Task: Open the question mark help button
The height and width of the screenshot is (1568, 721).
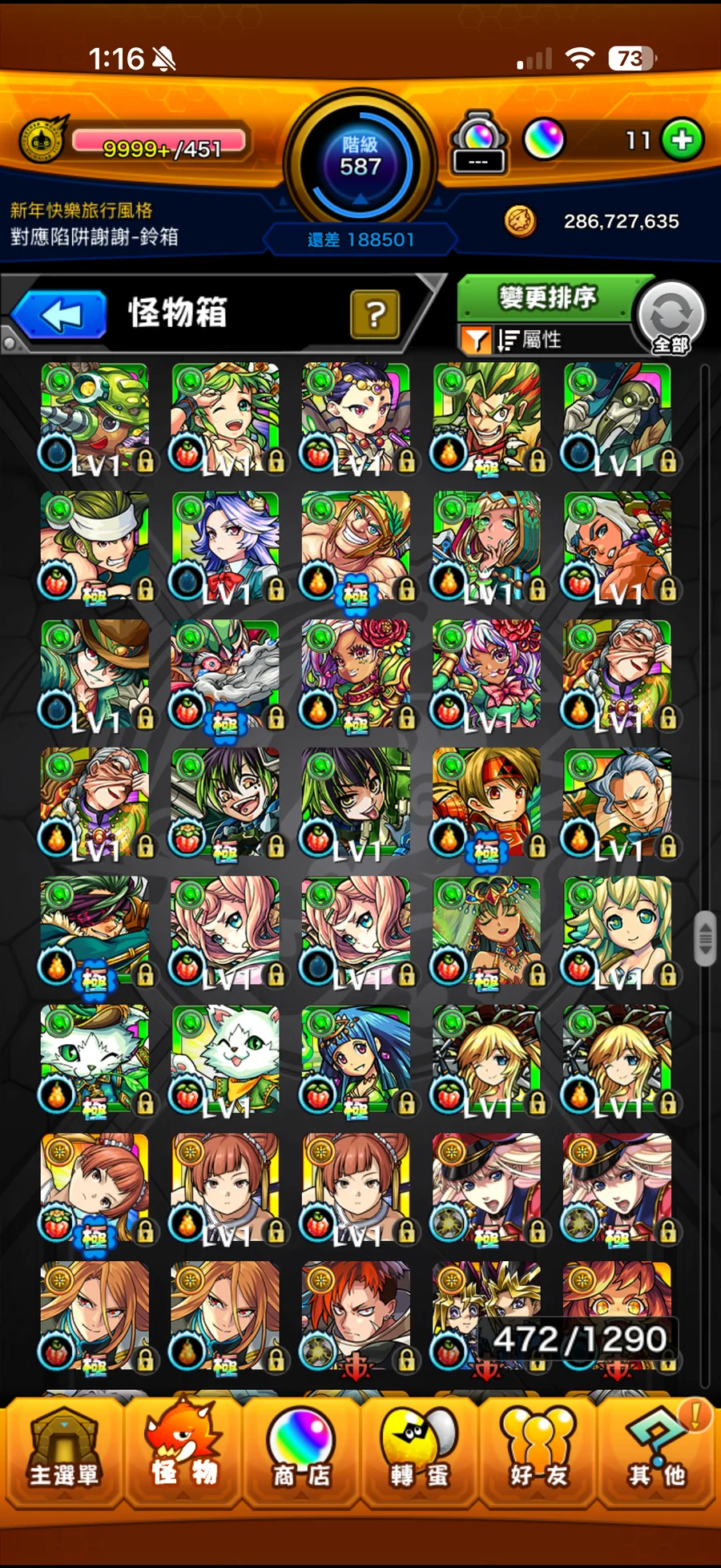Action: tap(375, 314)
